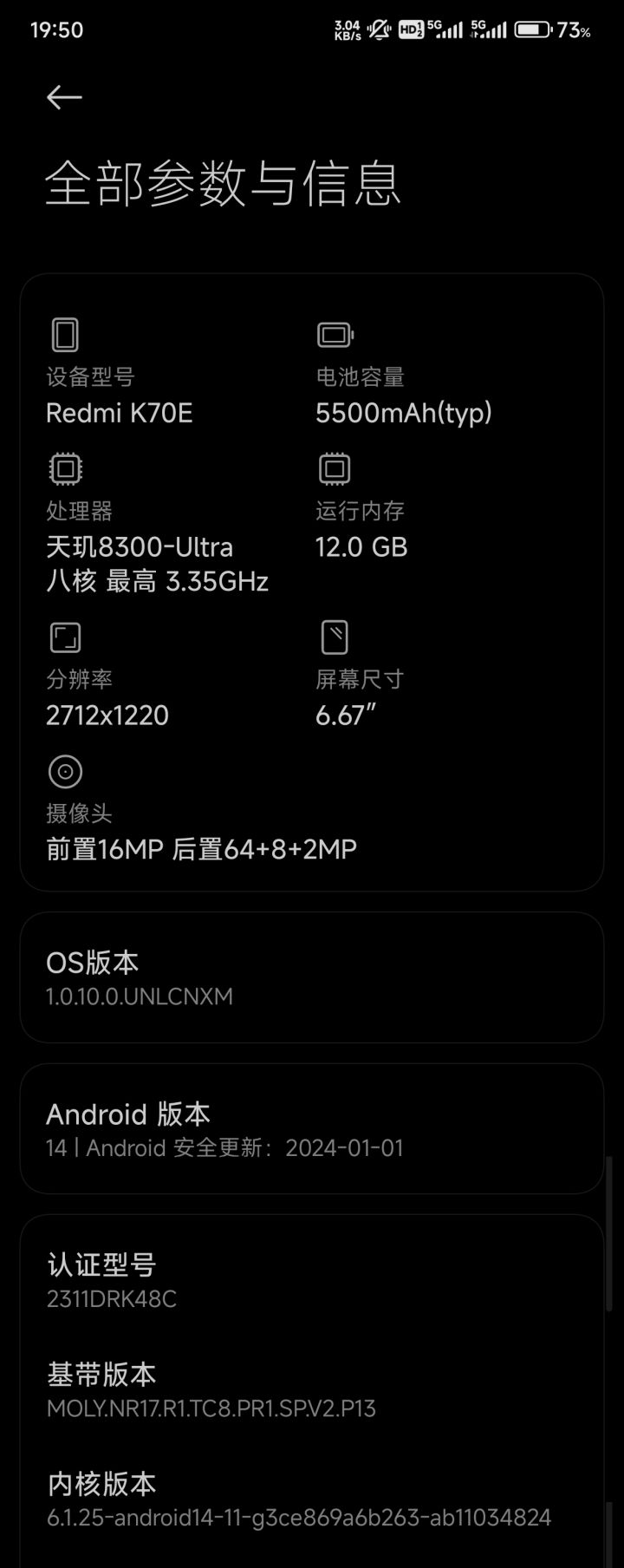
Task: Tap the OS版本 row
Action: [311, 977]
